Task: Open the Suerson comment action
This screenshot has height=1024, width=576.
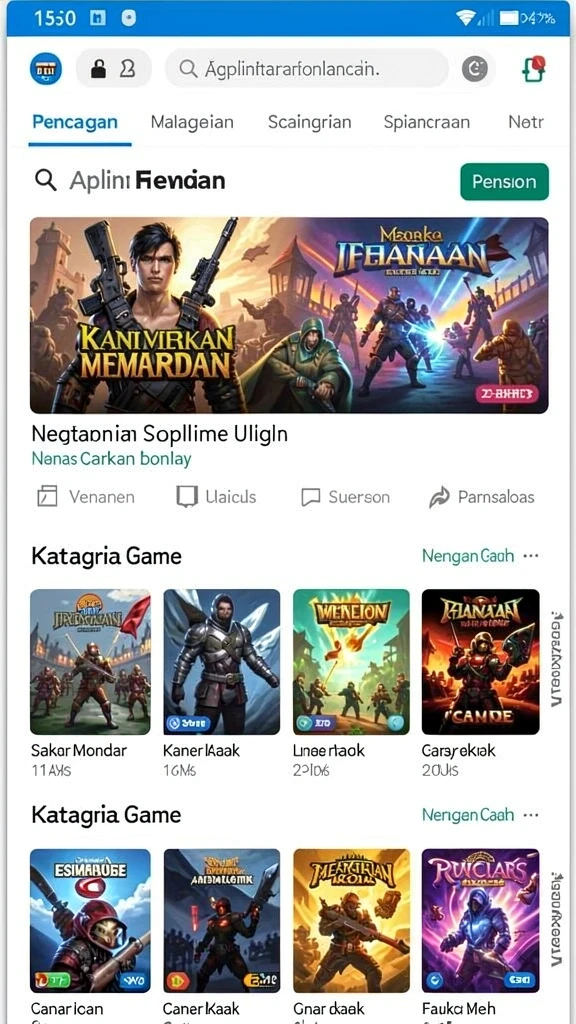Action: tap(345, 497)
